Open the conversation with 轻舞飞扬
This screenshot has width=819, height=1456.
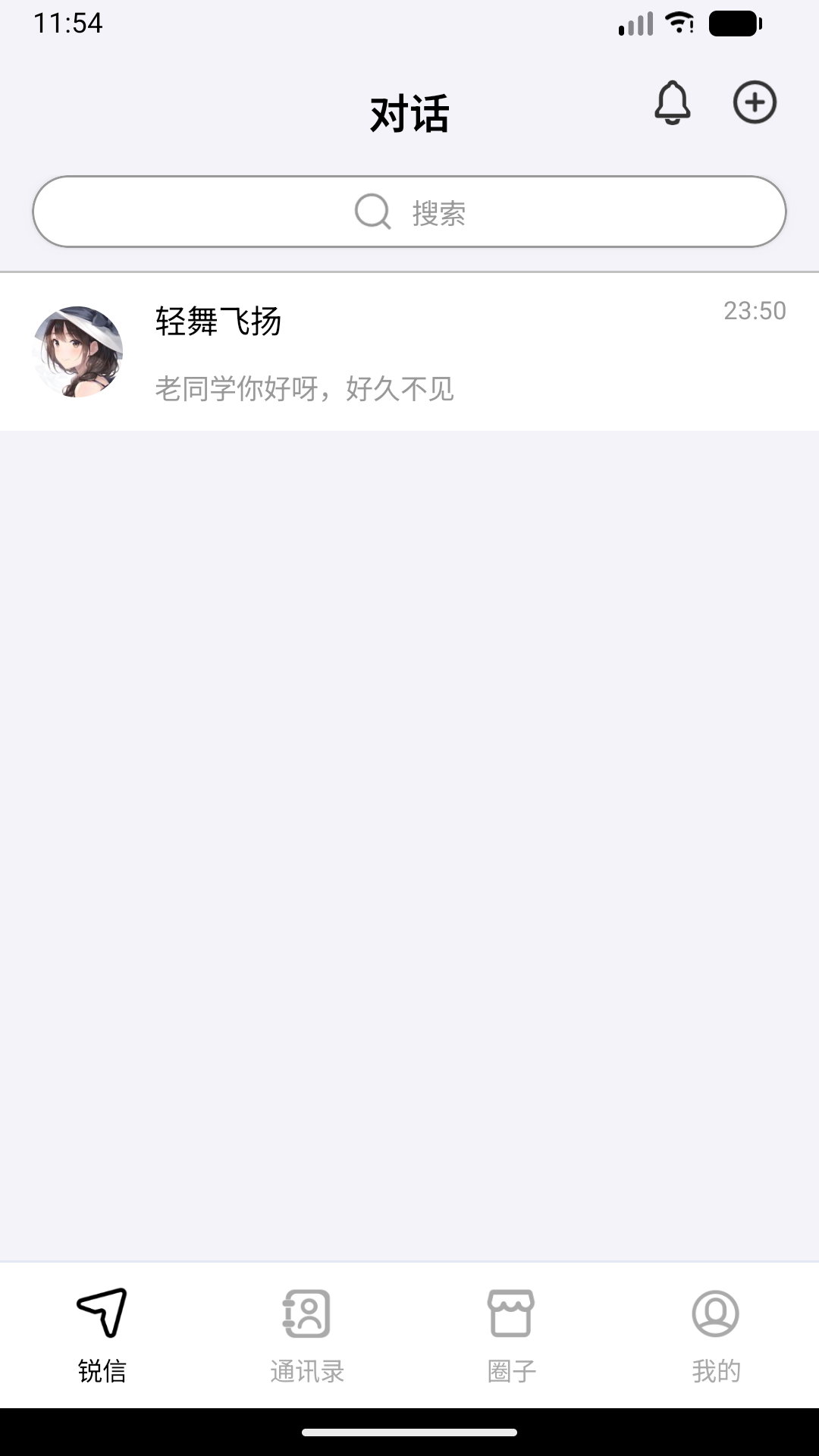point(409,350)
